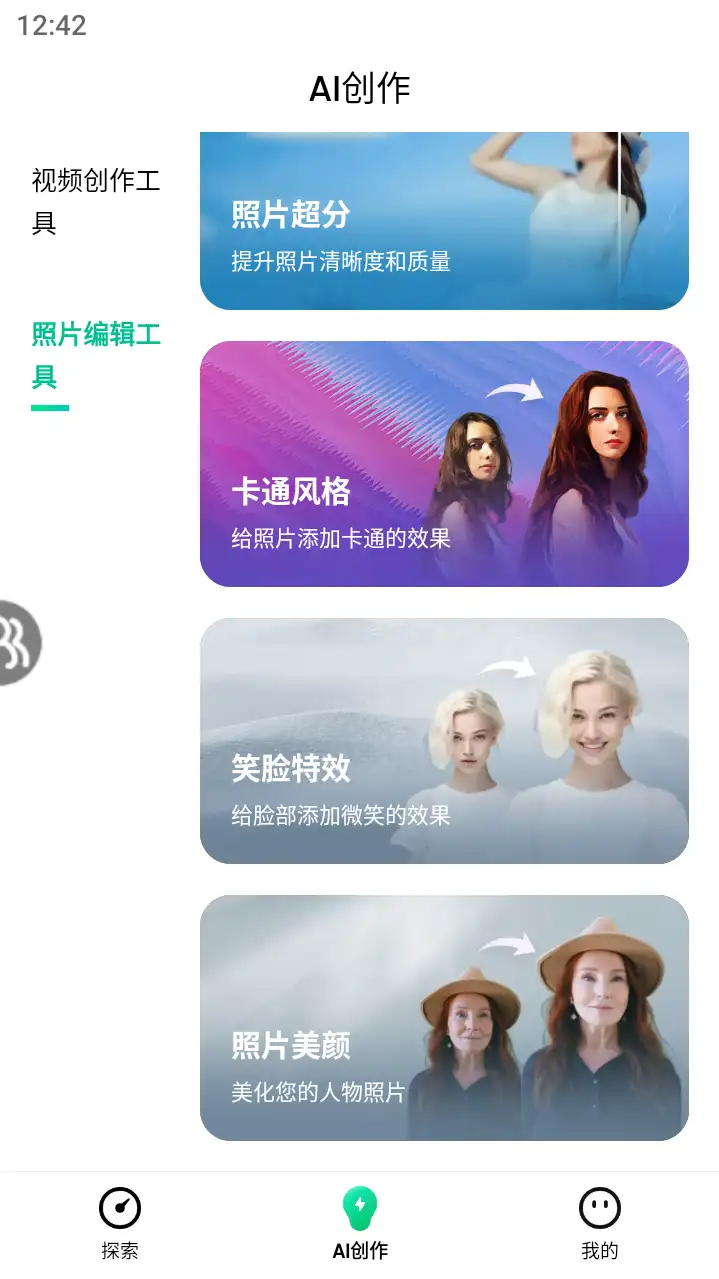Screen dimensions: 719x1279
Task: Tap the AI创作 bottom tab
Action: point(360,1224)
